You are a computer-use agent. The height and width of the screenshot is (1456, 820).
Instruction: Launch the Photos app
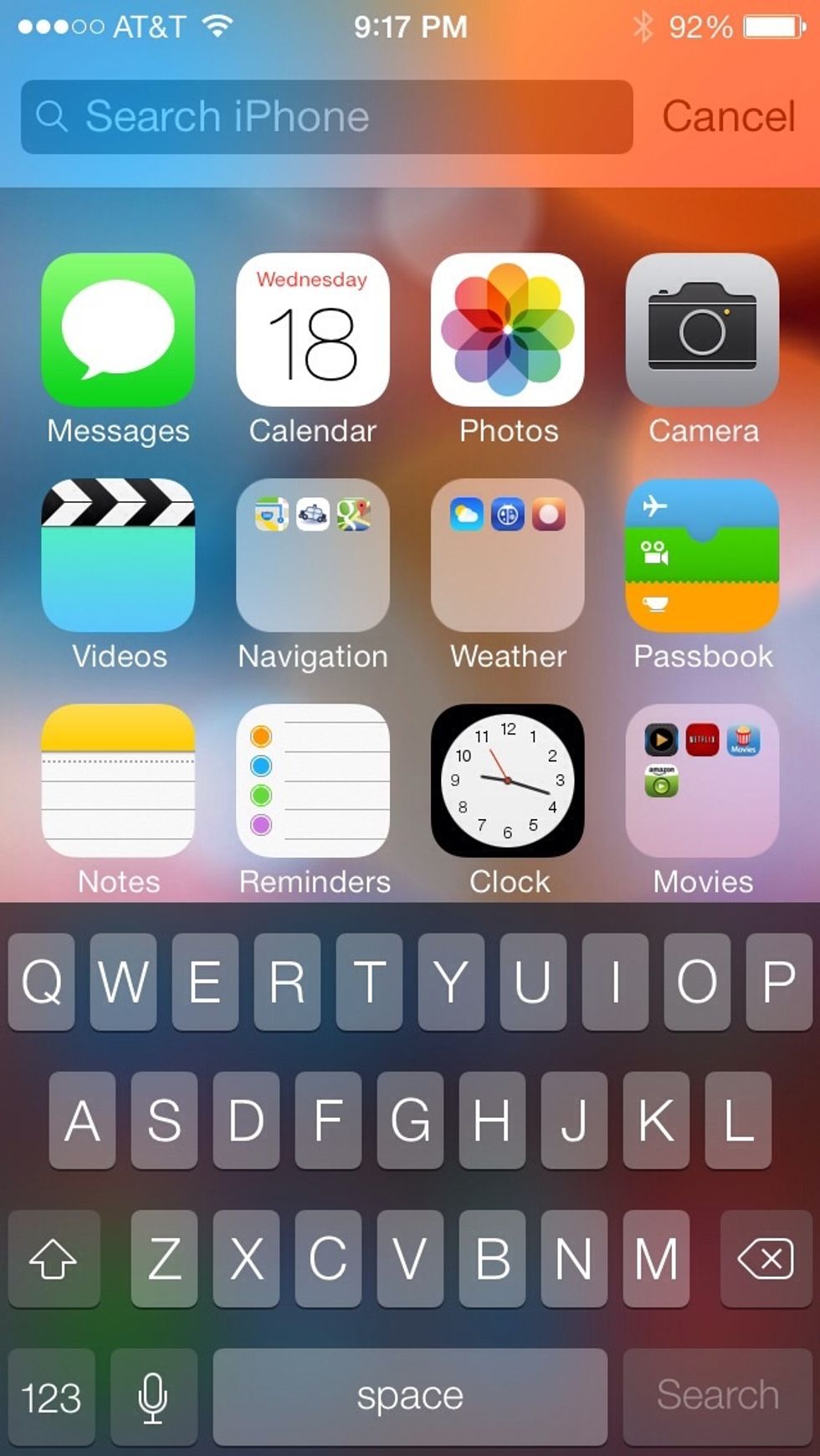pyautogui.click(x=507, y=331)
